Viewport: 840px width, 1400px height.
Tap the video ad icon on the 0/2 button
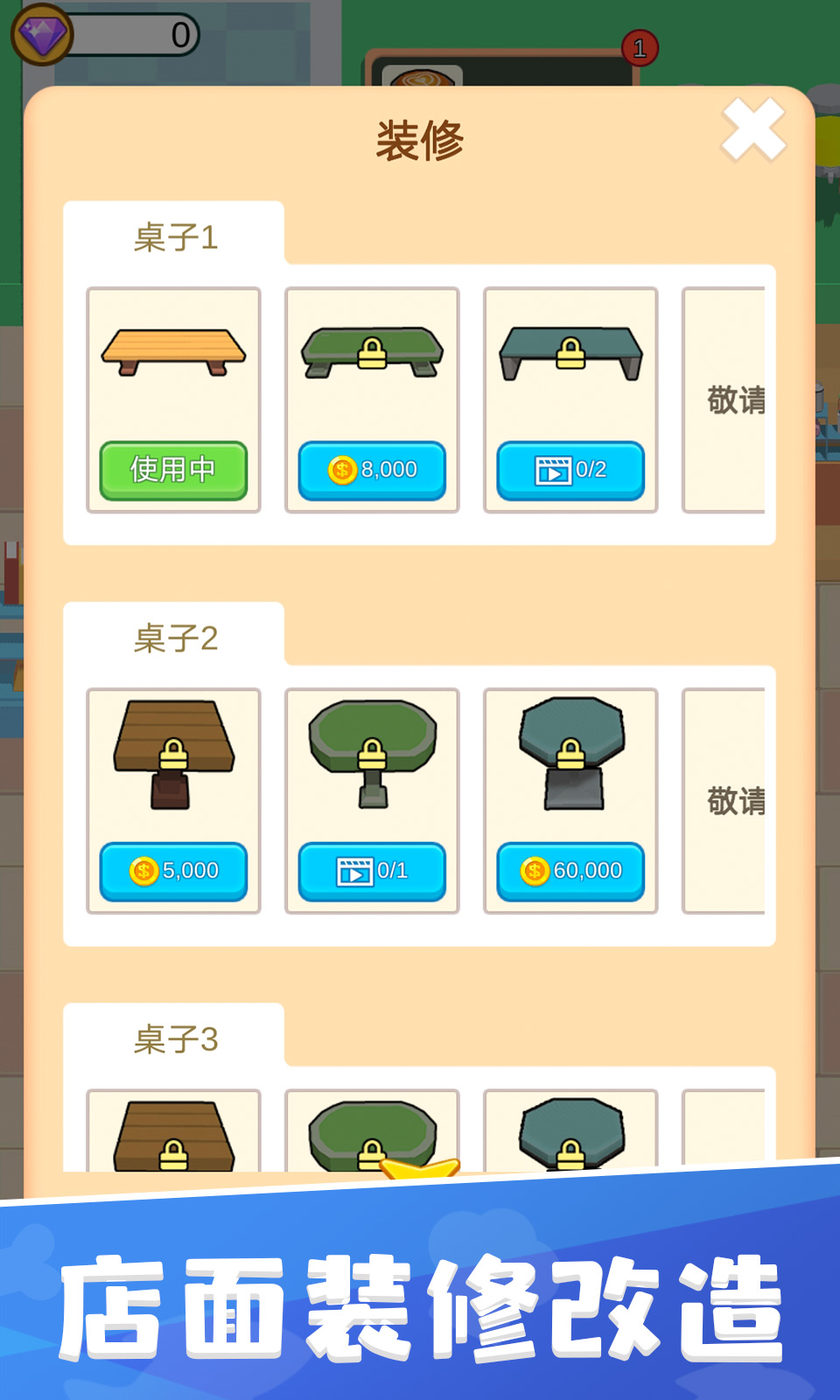click(554, 470)
